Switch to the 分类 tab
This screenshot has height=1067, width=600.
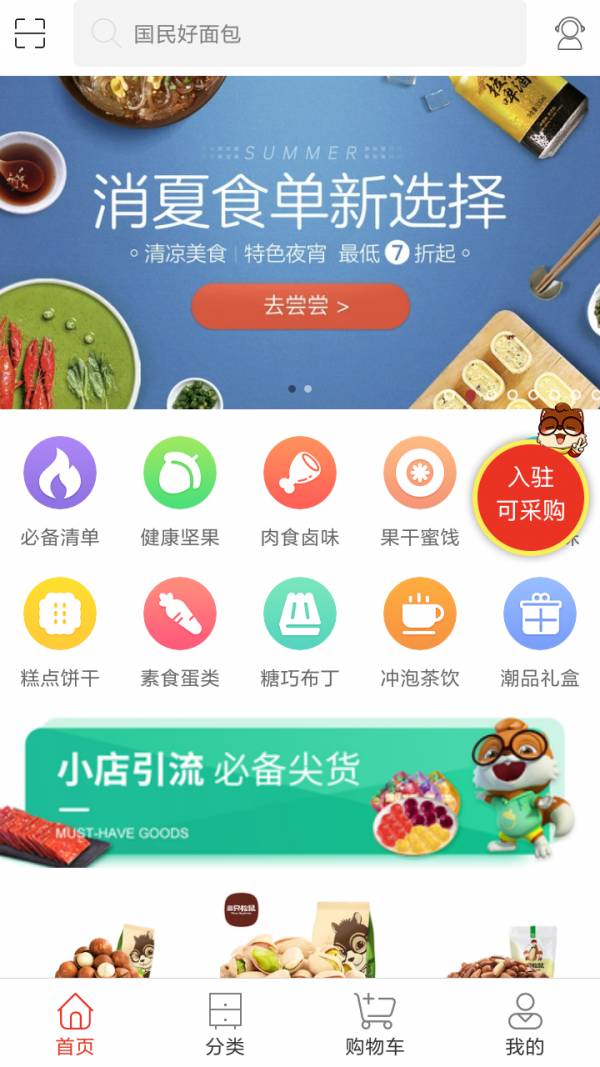click(225, 1023)
